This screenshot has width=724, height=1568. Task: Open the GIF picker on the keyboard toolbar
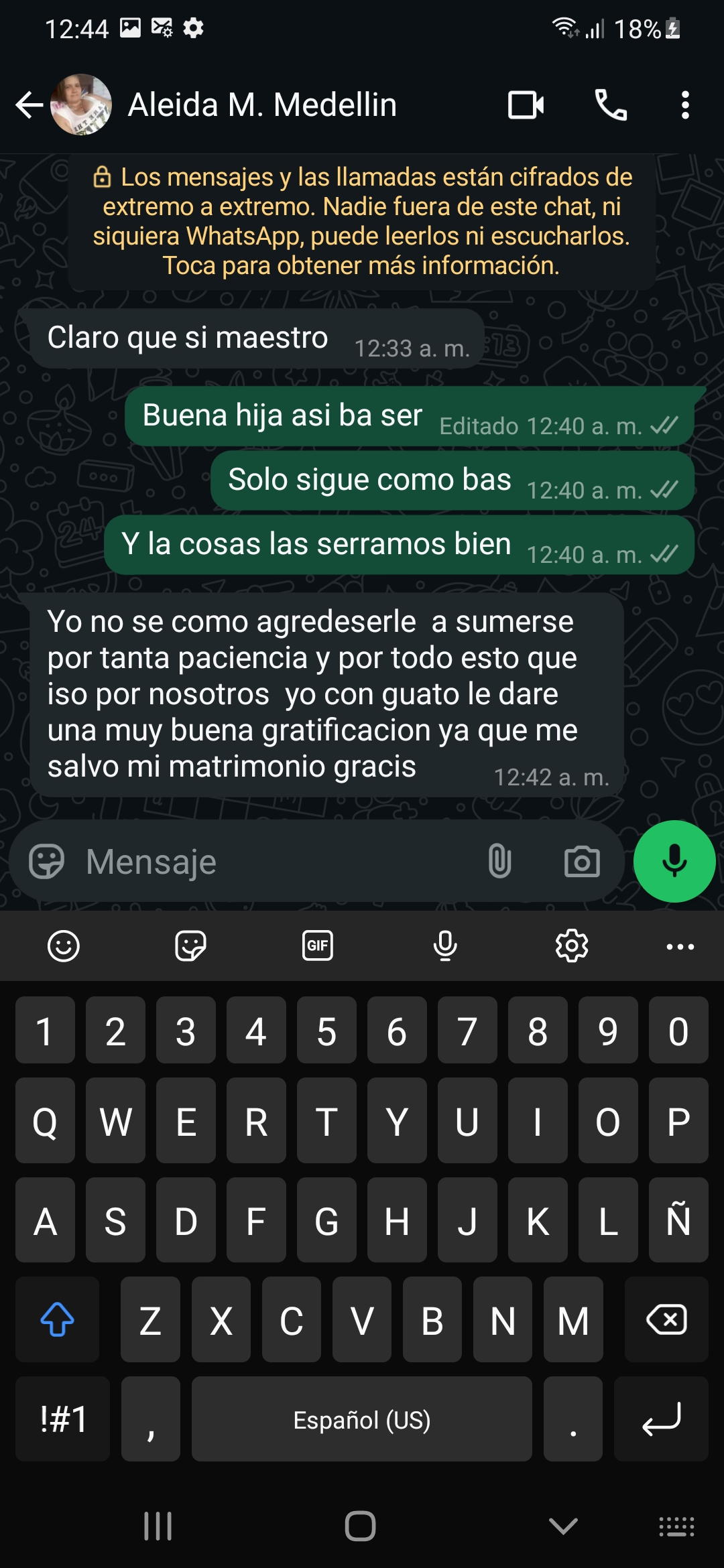(x=317, y=945)
